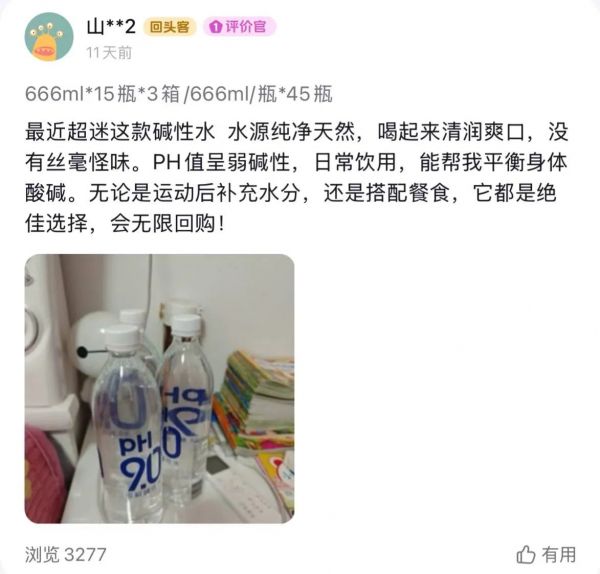Mark the review as useful (有用)
This screenshot has width=600, height=574.
point(546,554)
